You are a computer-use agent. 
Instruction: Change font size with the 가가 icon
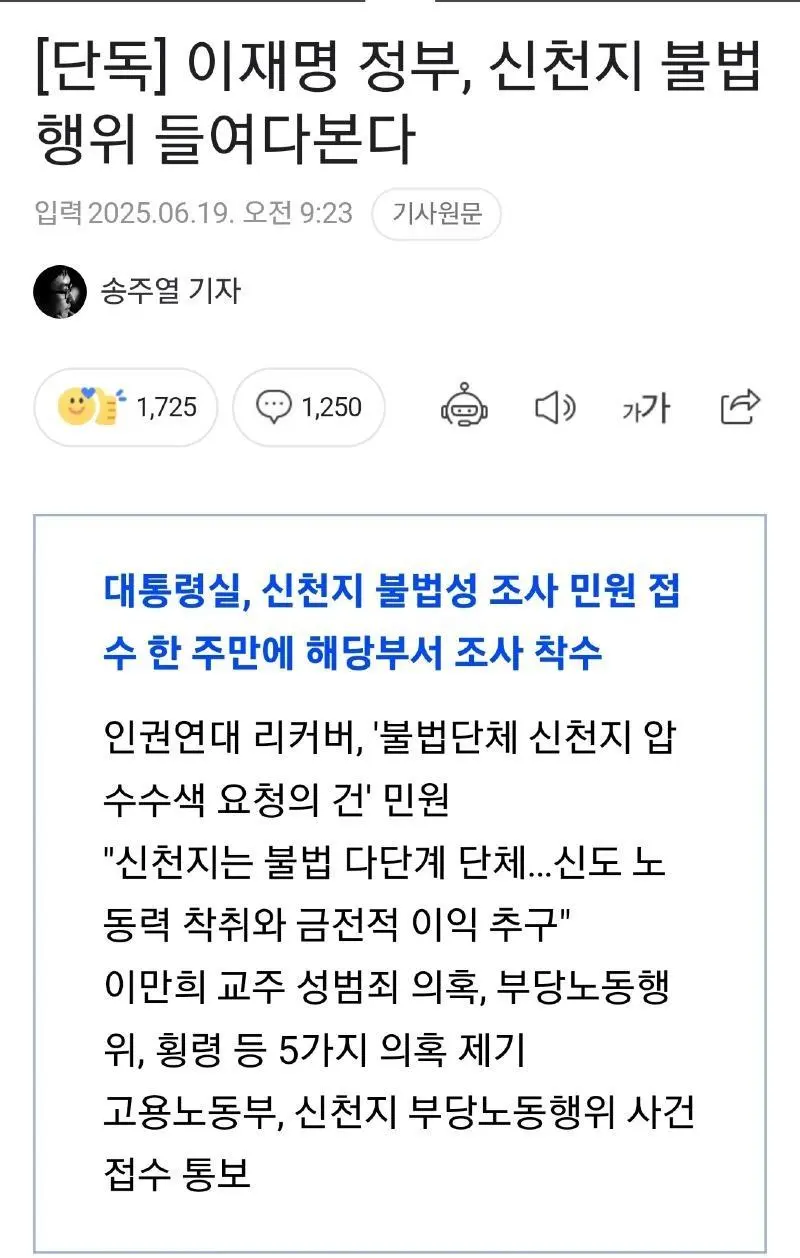click(646, 407)
